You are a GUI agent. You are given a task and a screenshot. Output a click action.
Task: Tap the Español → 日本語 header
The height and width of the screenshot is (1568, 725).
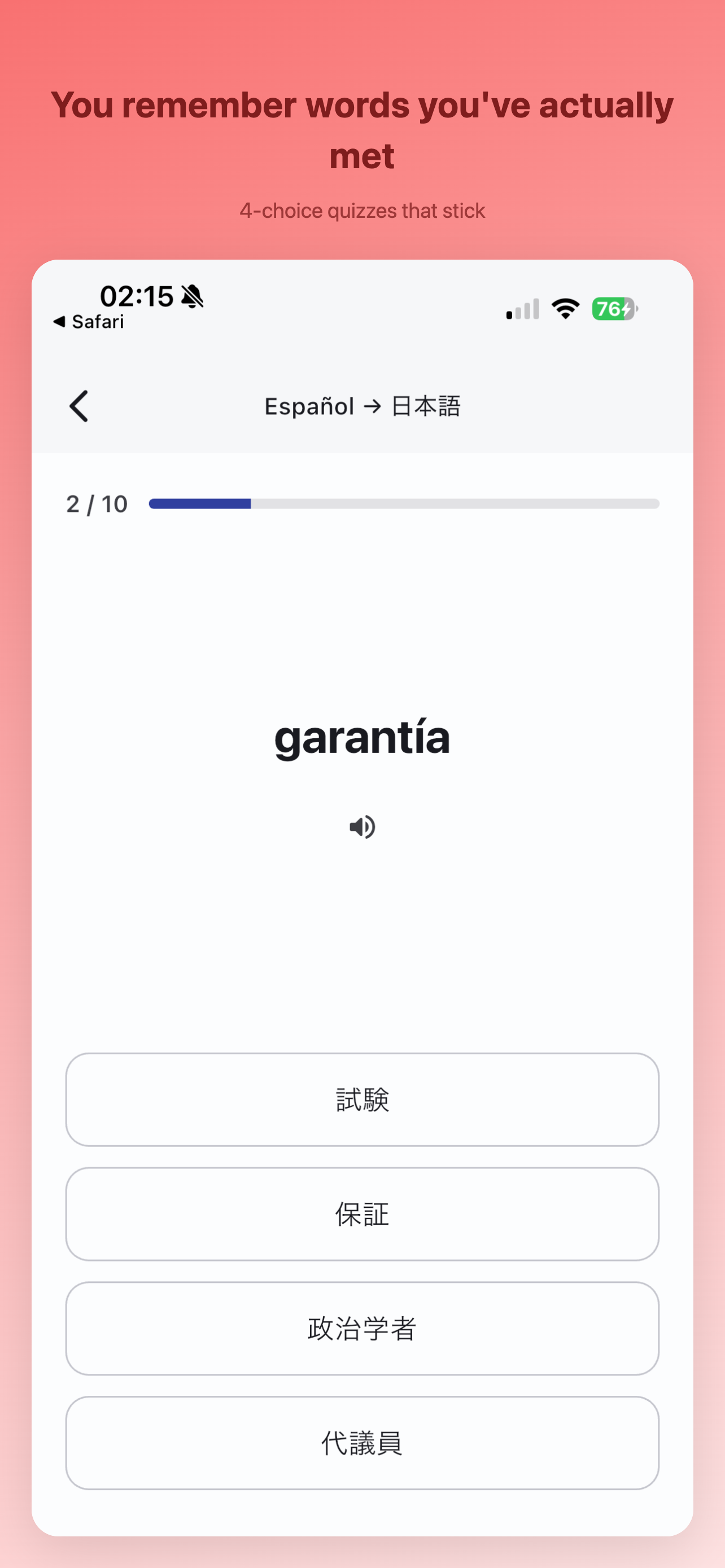[362, 406]
